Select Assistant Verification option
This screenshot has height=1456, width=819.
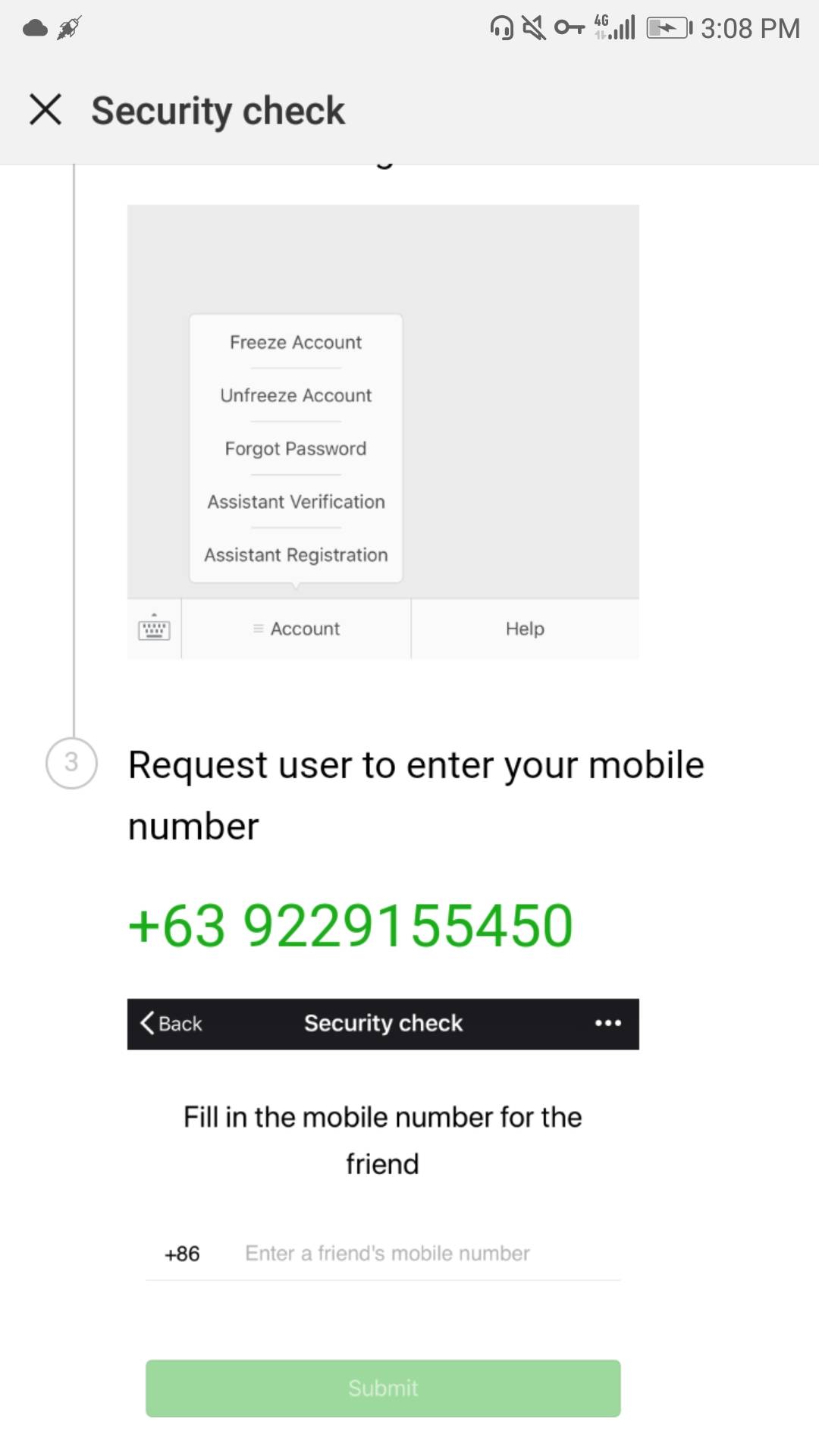(296, 501)
